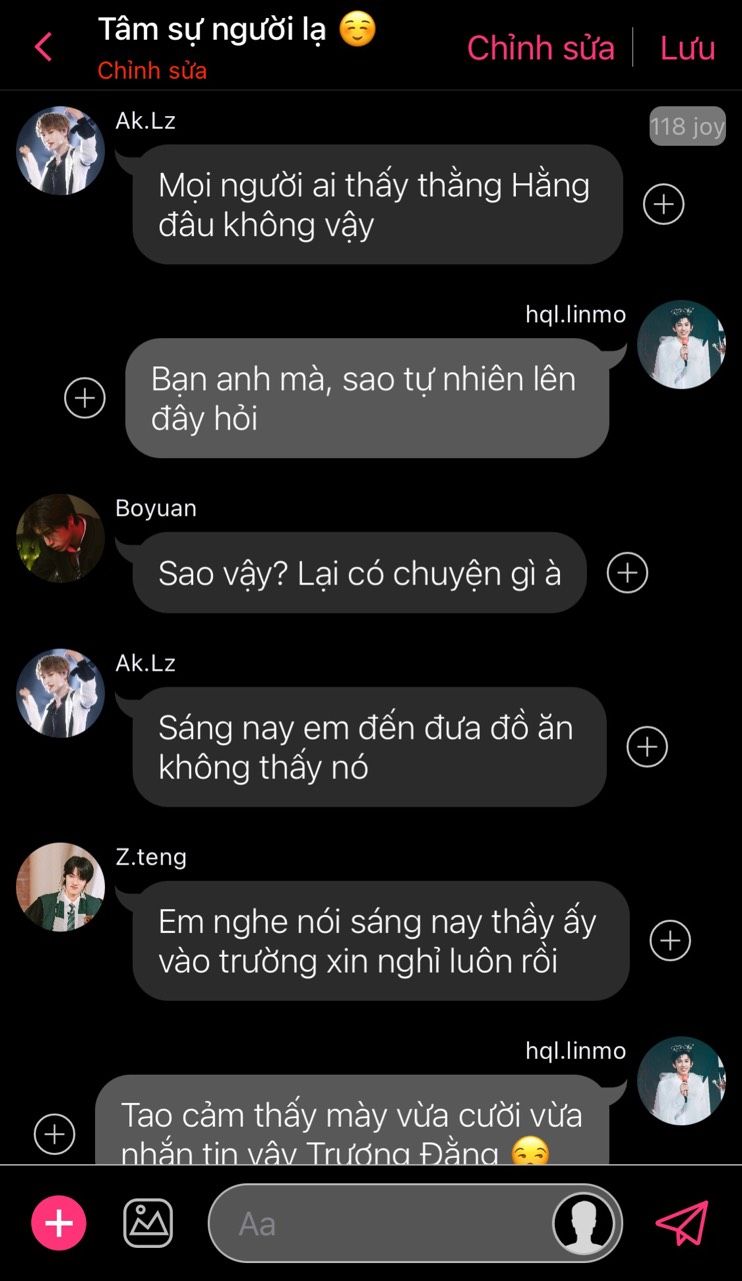Open Z.teng's avatar
The height and width of the screenshot is (1281, 742).
pyautogui.click(x=60, y=887)
